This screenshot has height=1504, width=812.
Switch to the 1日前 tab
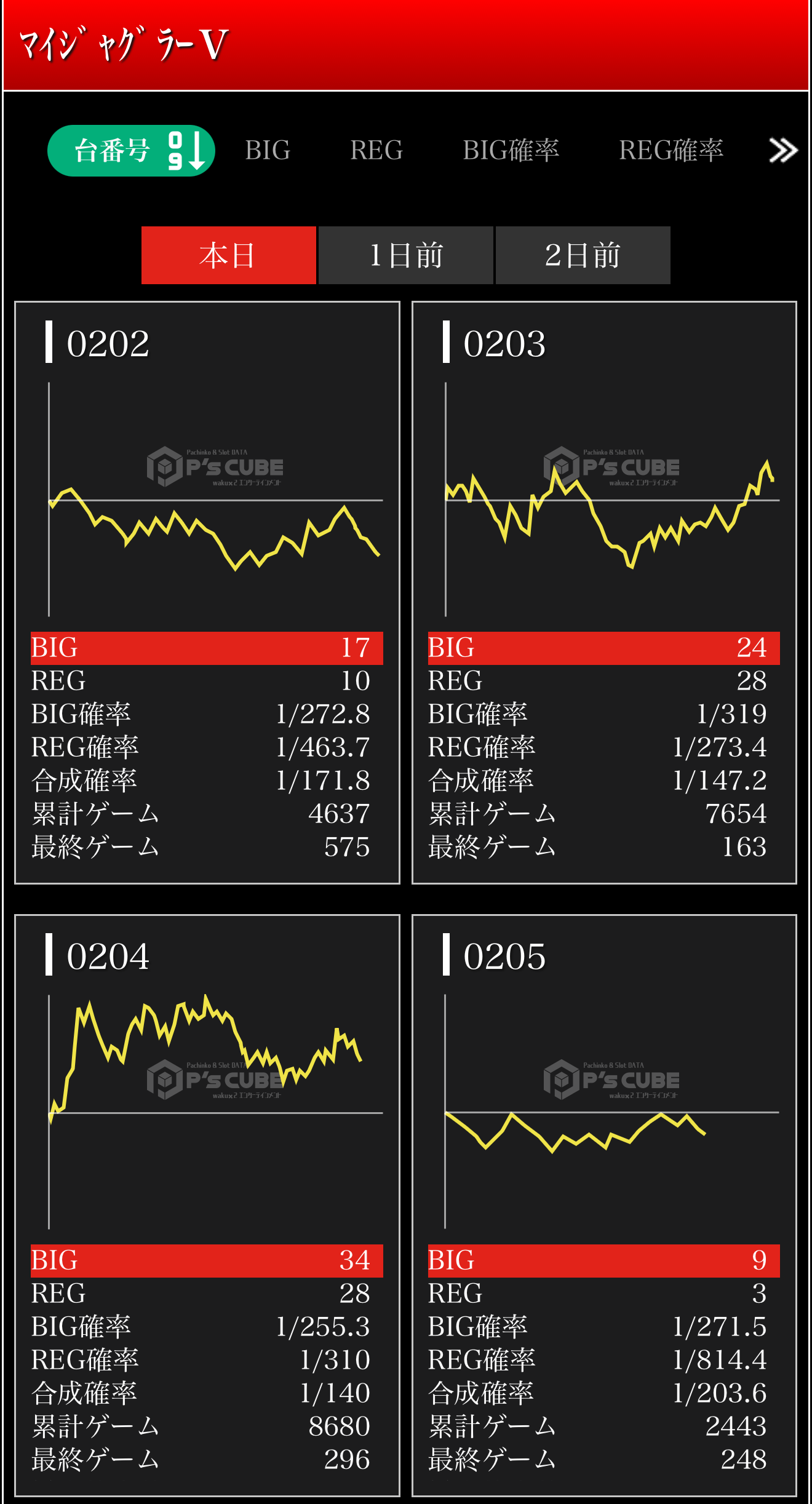coord(406,255)
